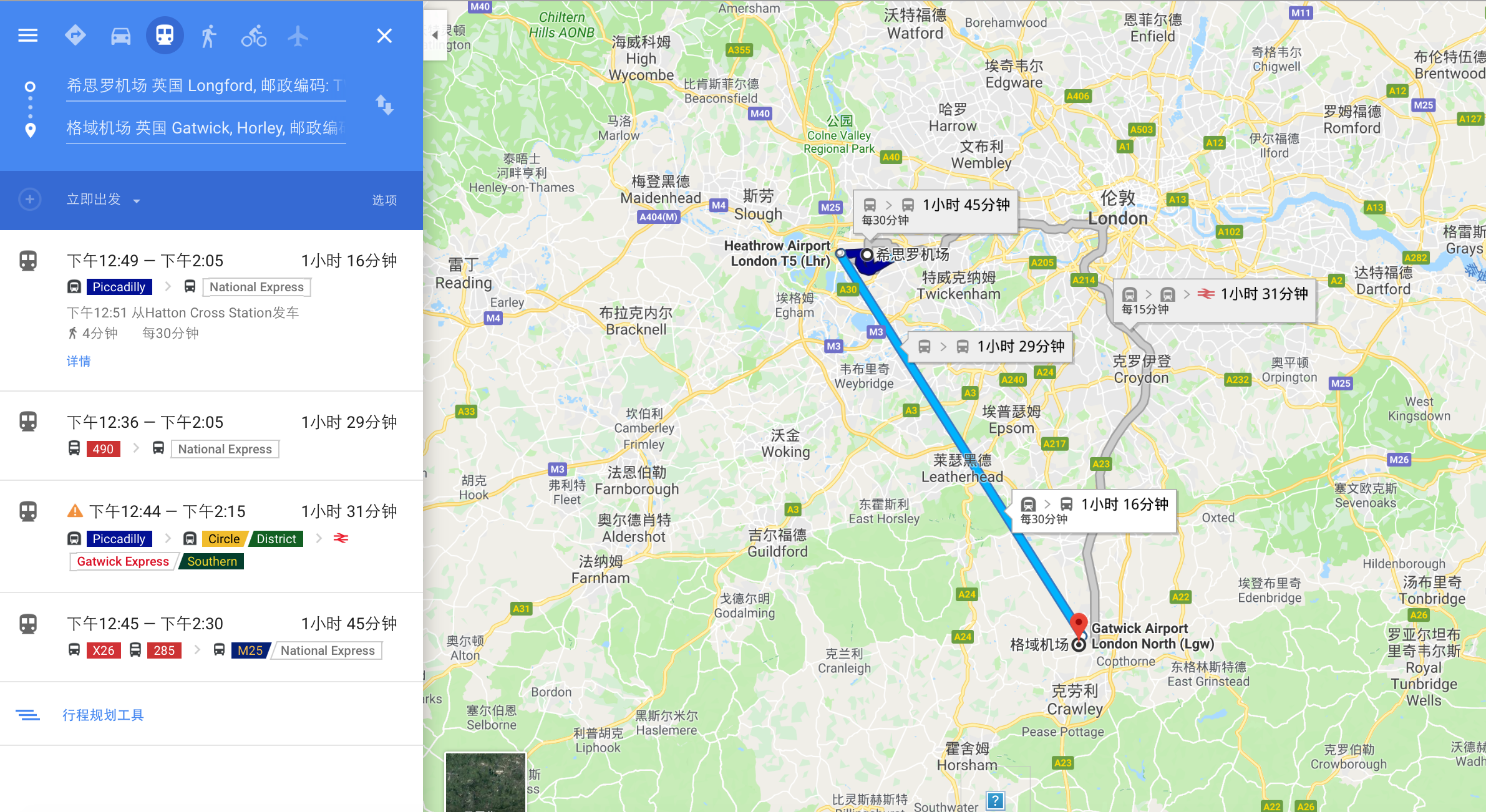Switch to satellite map view thumbnail
1486x812 pixels.
(485, 781)
